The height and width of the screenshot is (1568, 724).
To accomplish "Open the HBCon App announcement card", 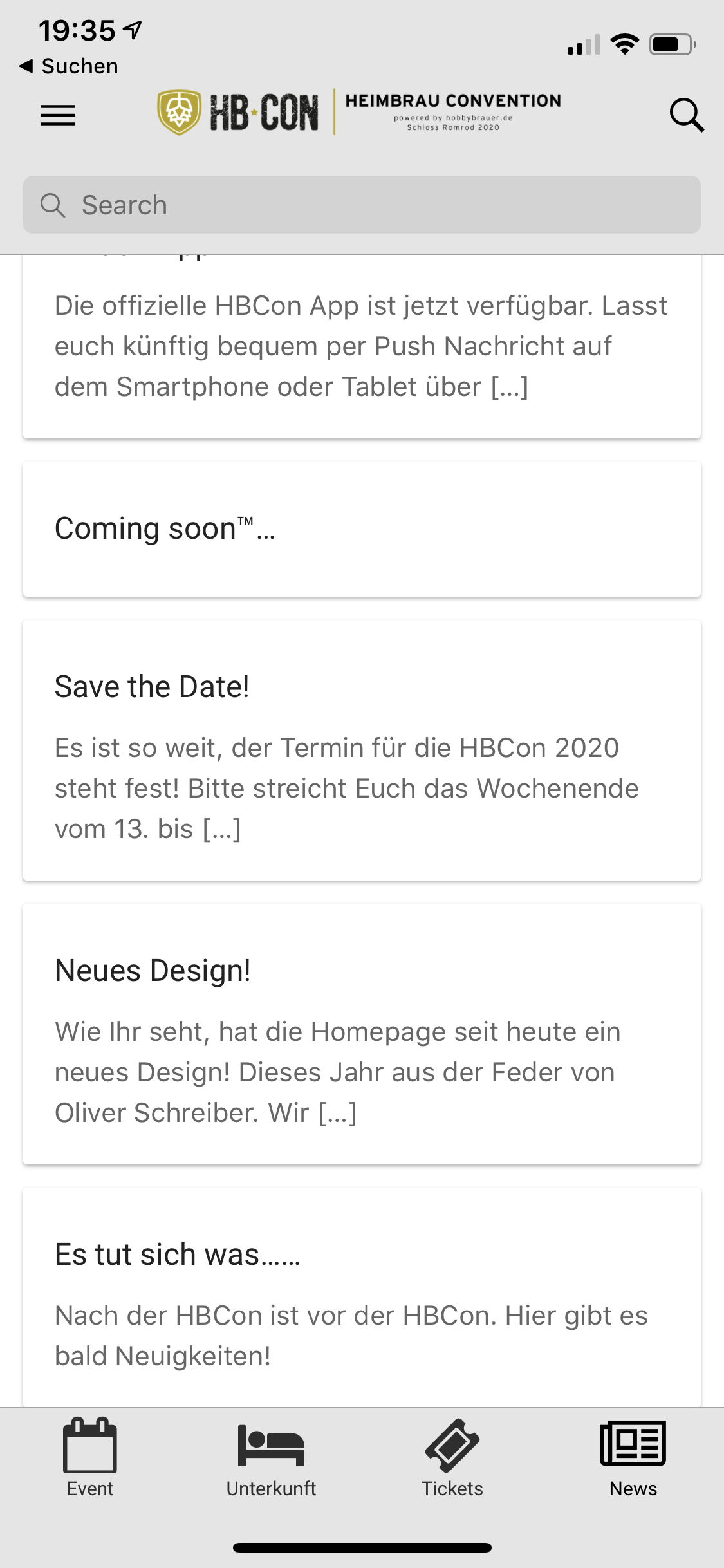I will (x=362, y=346).
